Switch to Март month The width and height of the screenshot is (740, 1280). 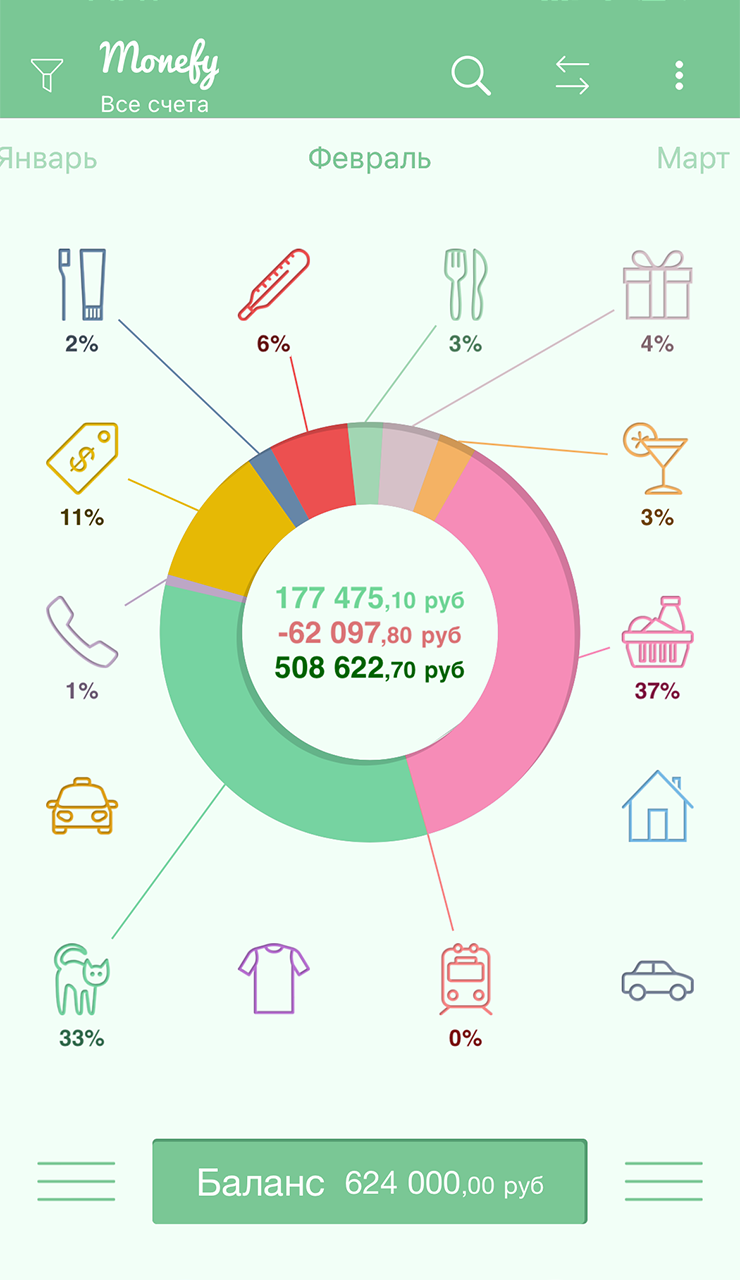click(693, 159)
